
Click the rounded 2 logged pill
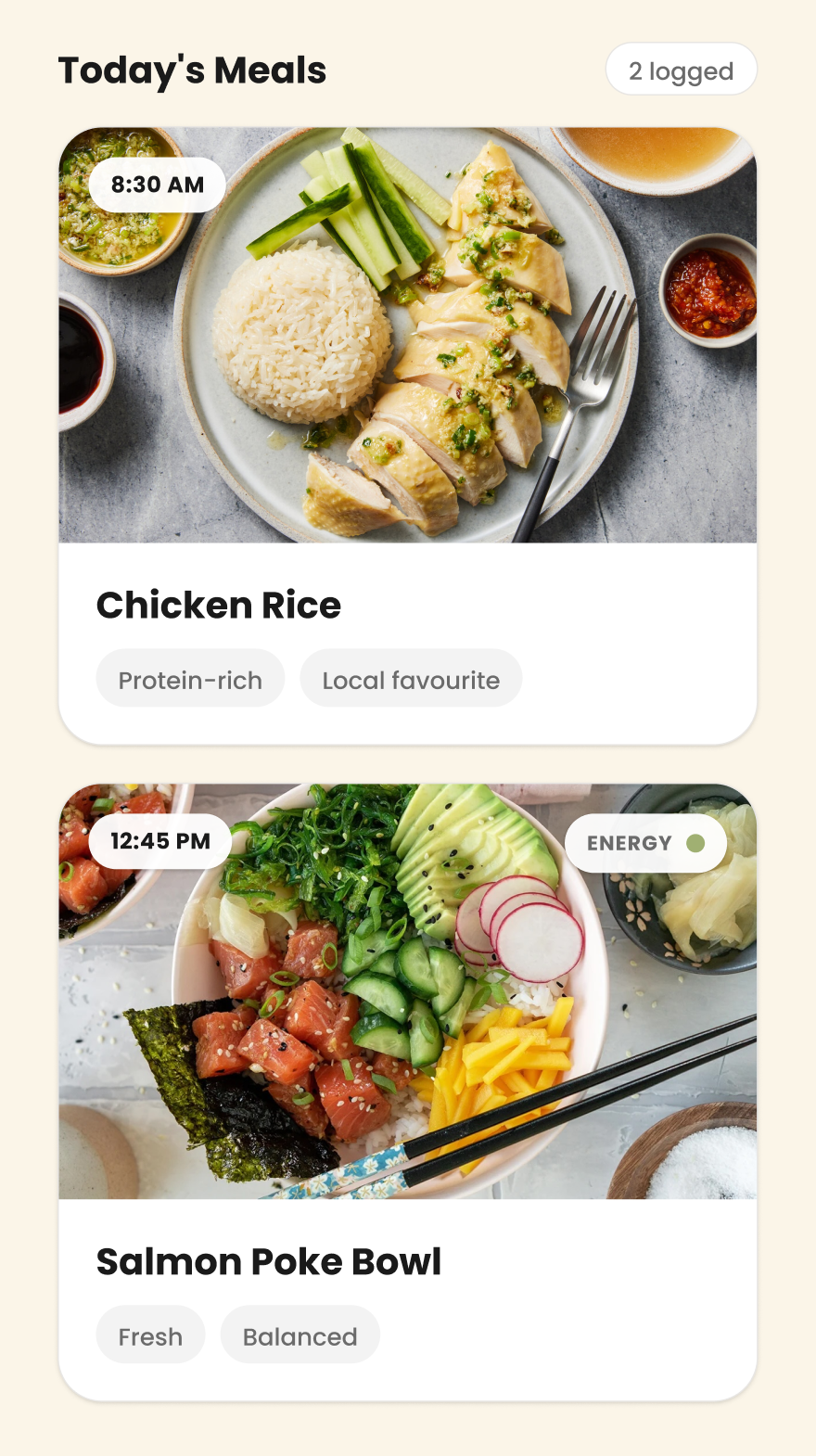coord(682,69)
